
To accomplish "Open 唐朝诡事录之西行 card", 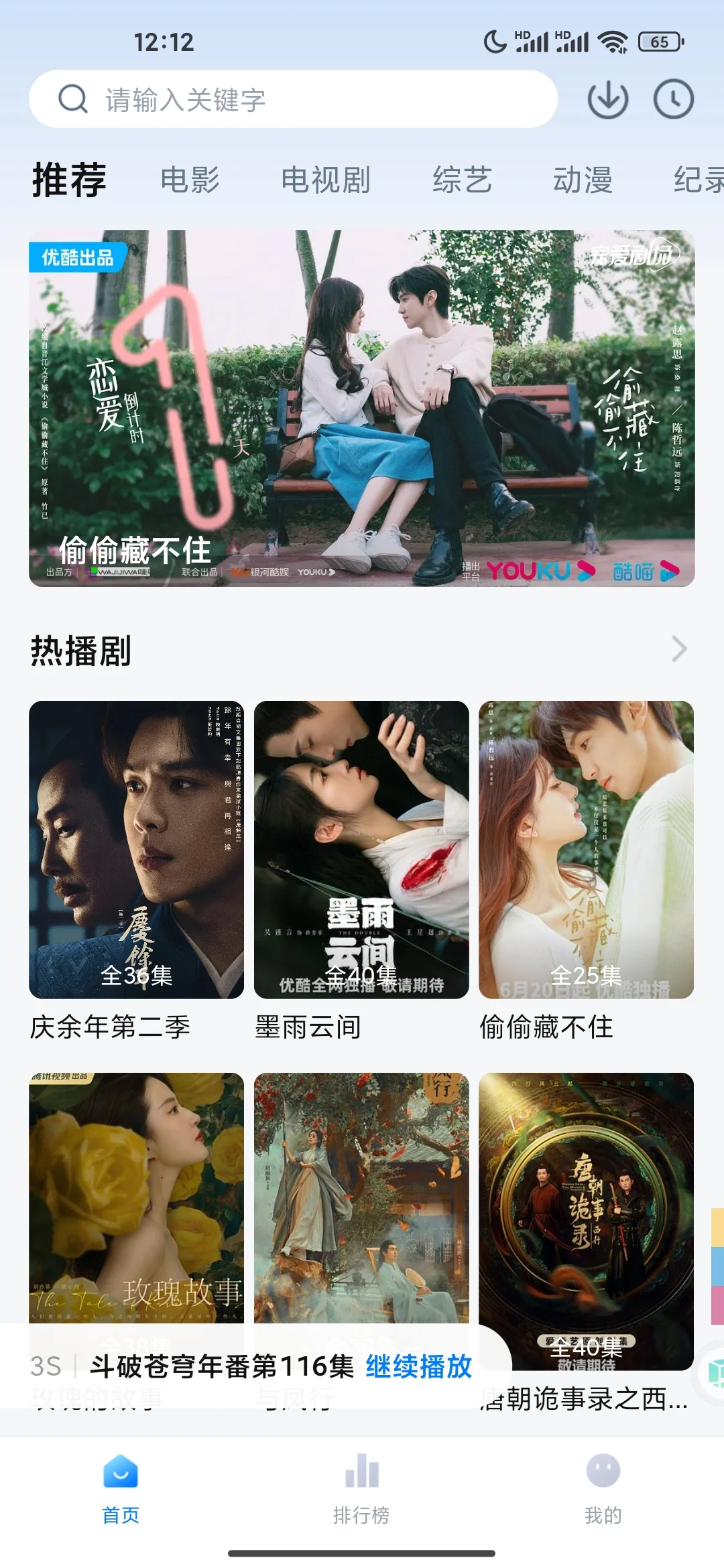I will coord(586,1220).
